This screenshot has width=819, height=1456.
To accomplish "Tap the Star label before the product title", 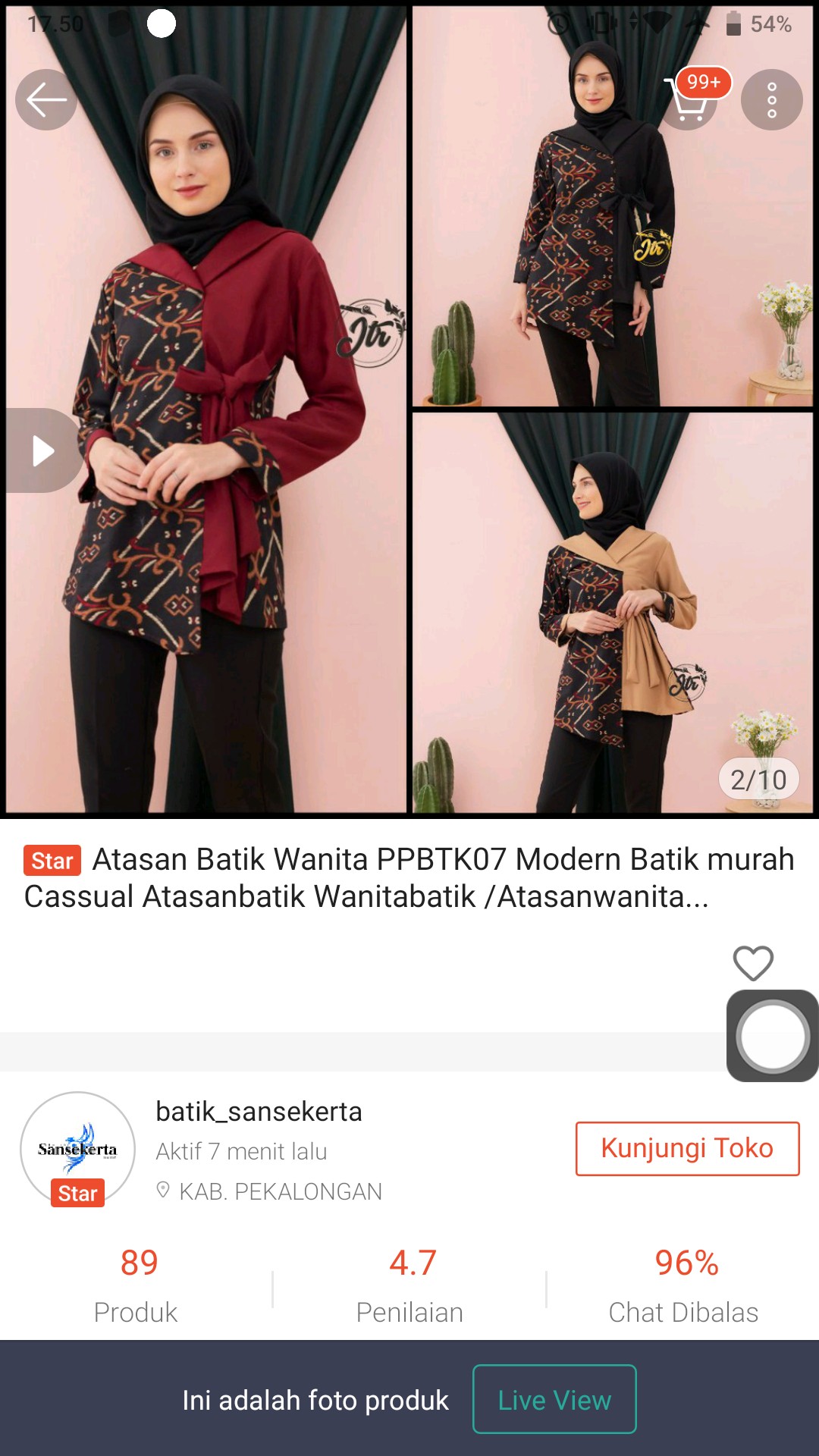I will tap(51, 861).
